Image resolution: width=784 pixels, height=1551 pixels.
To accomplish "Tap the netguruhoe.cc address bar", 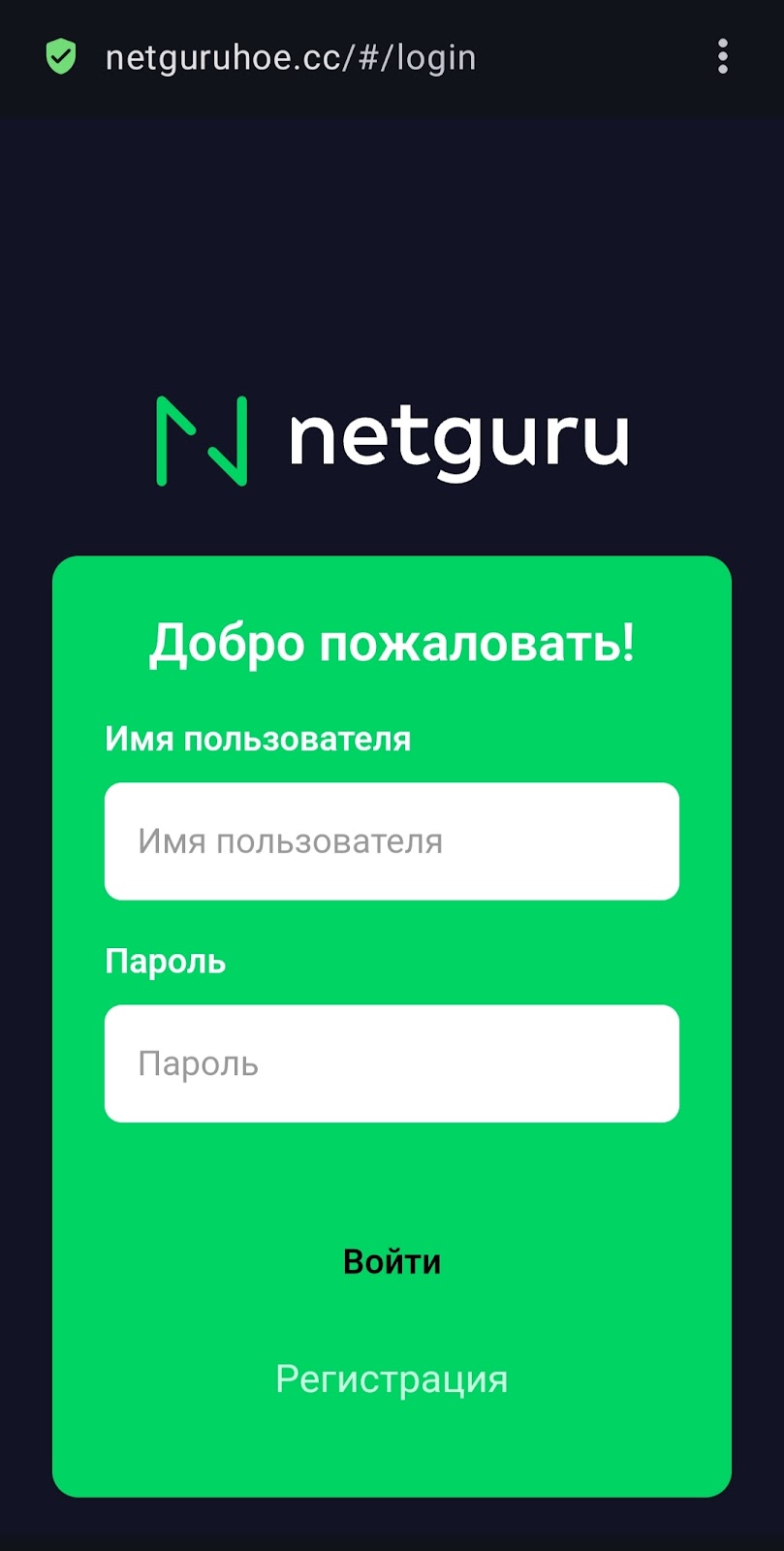I will [291, 58].
